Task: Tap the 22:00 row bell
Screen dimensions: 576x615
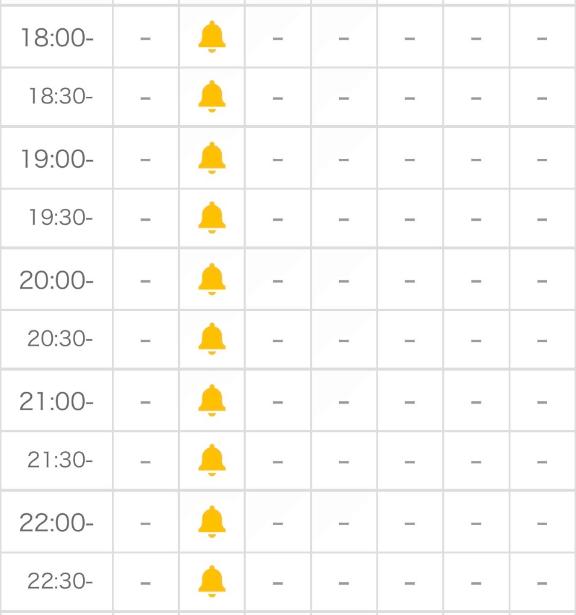Action: click(x=212, y=521)
